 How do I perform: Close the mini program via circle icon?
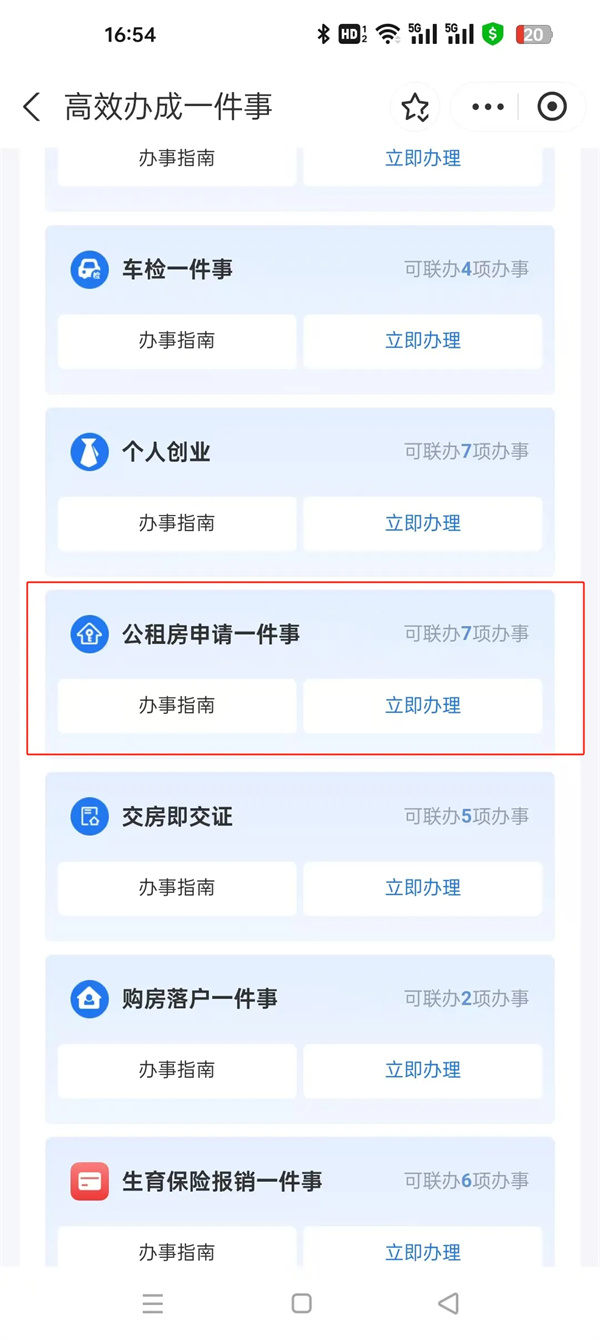552,107
